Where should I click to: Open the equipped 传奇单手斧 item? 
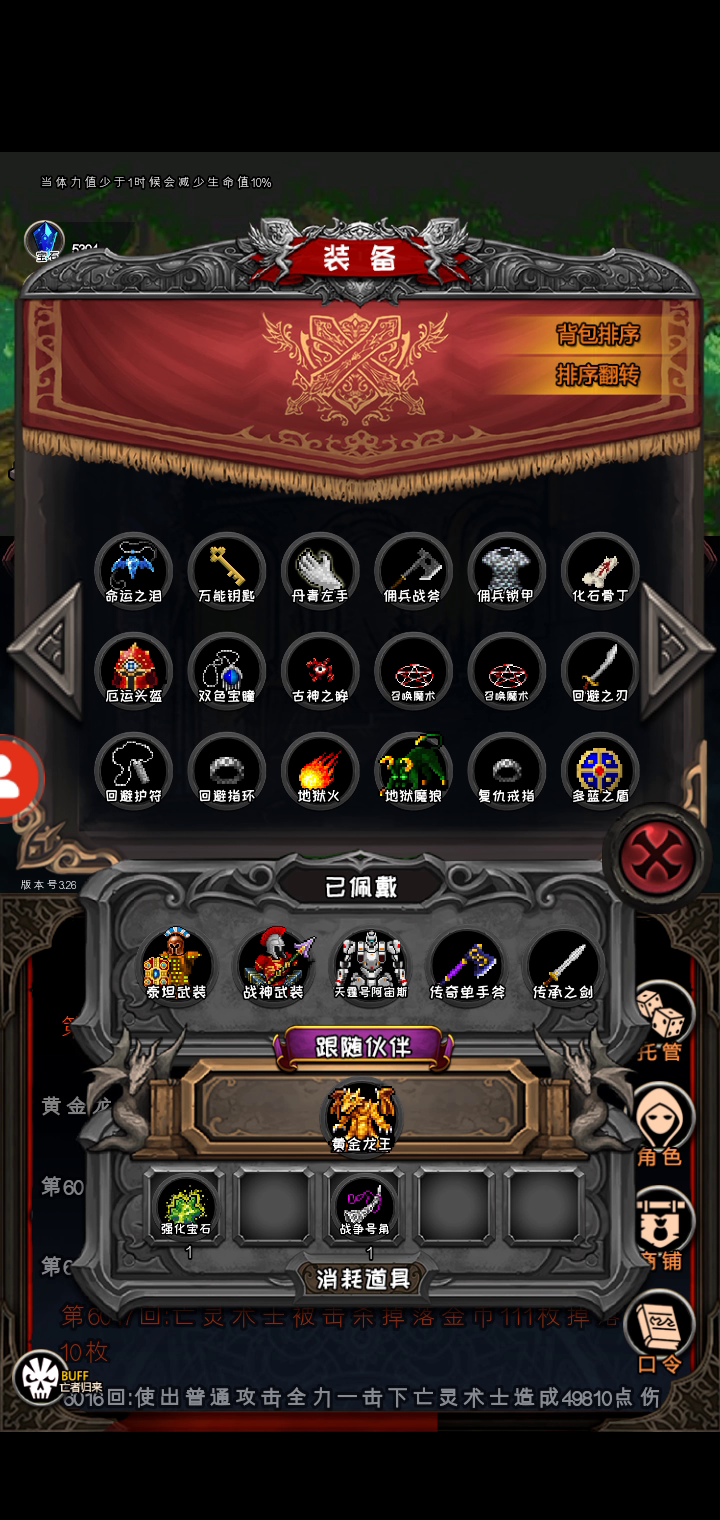pyautogui.click(x=467, y=965)
